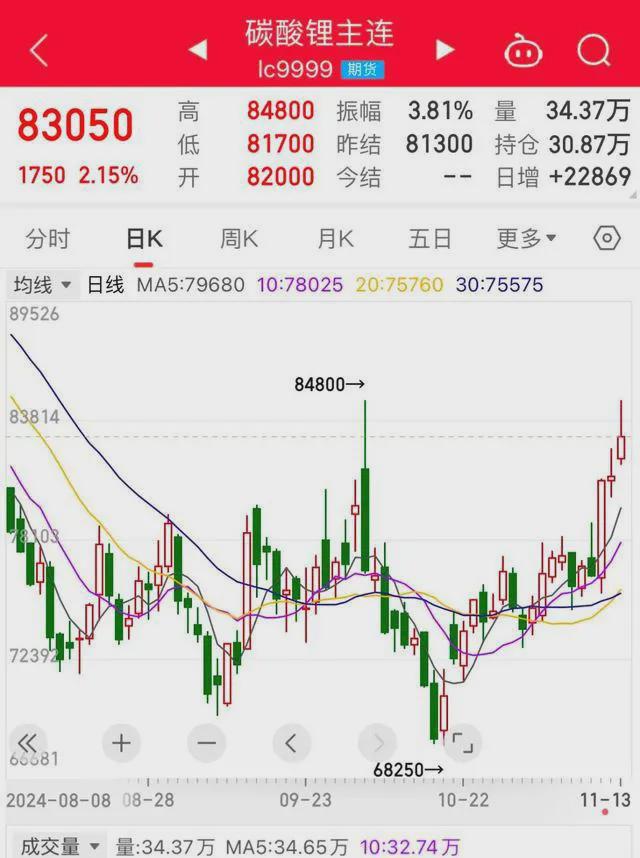The width and height of the screenshot is (640, 858).
Task: Move chart left with the single left arrow
Action: (292, 743)
